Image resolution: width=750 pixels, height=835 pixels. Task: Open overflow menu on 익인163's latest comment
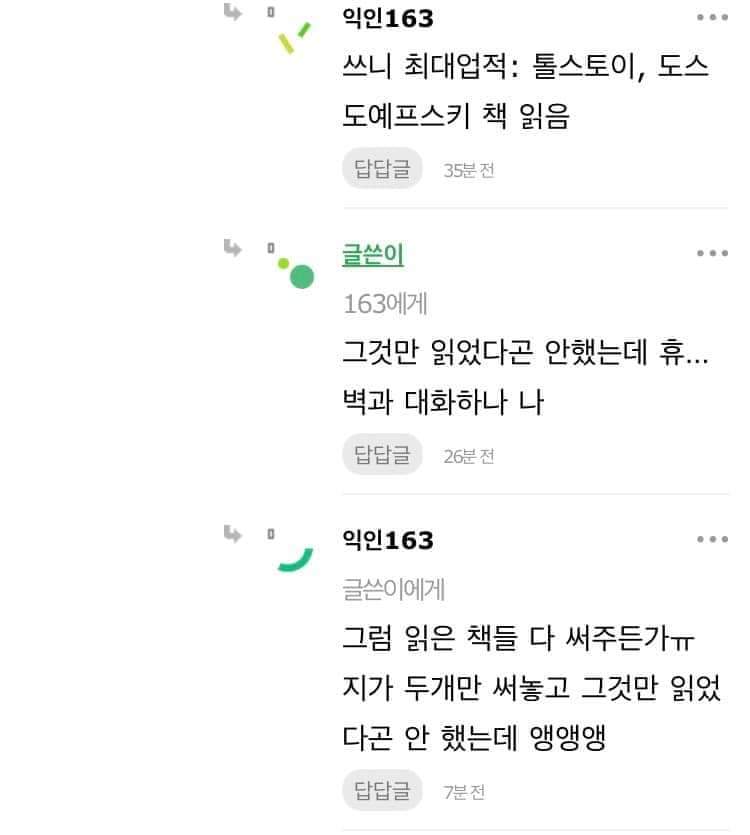click(x=712, y=540)
